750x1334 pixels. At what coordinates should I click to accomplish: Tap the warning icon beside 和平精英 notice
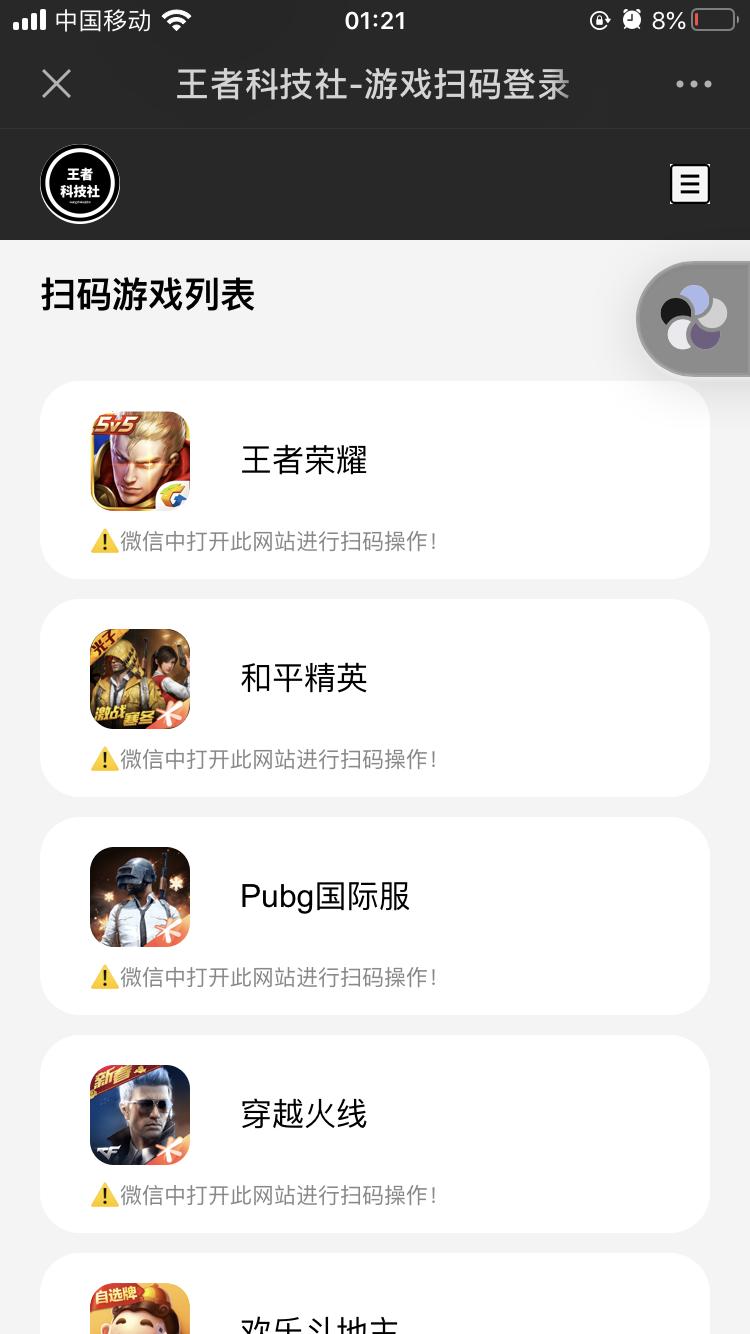click(x=105, y=759)
